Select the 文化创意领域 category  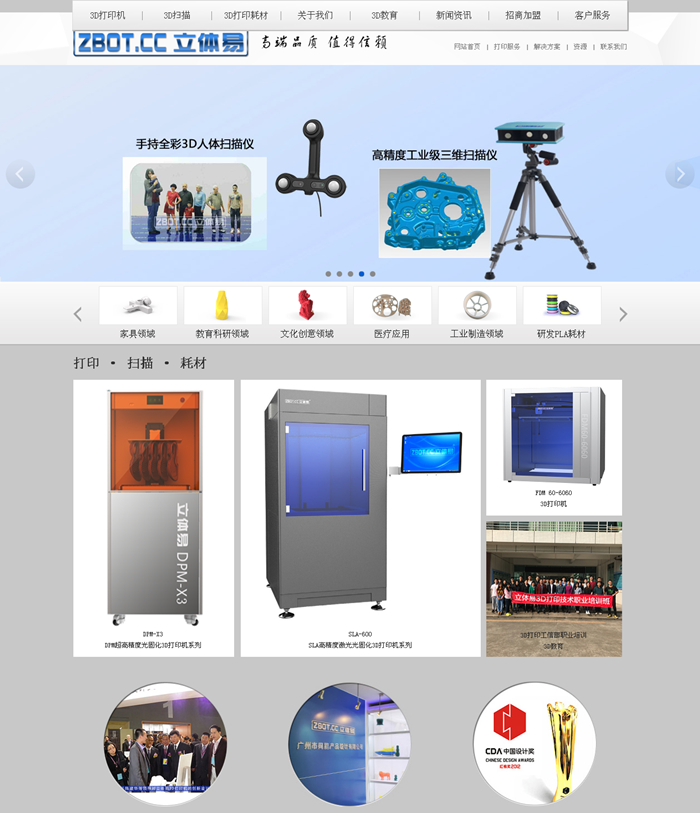(x=307, y=314)
